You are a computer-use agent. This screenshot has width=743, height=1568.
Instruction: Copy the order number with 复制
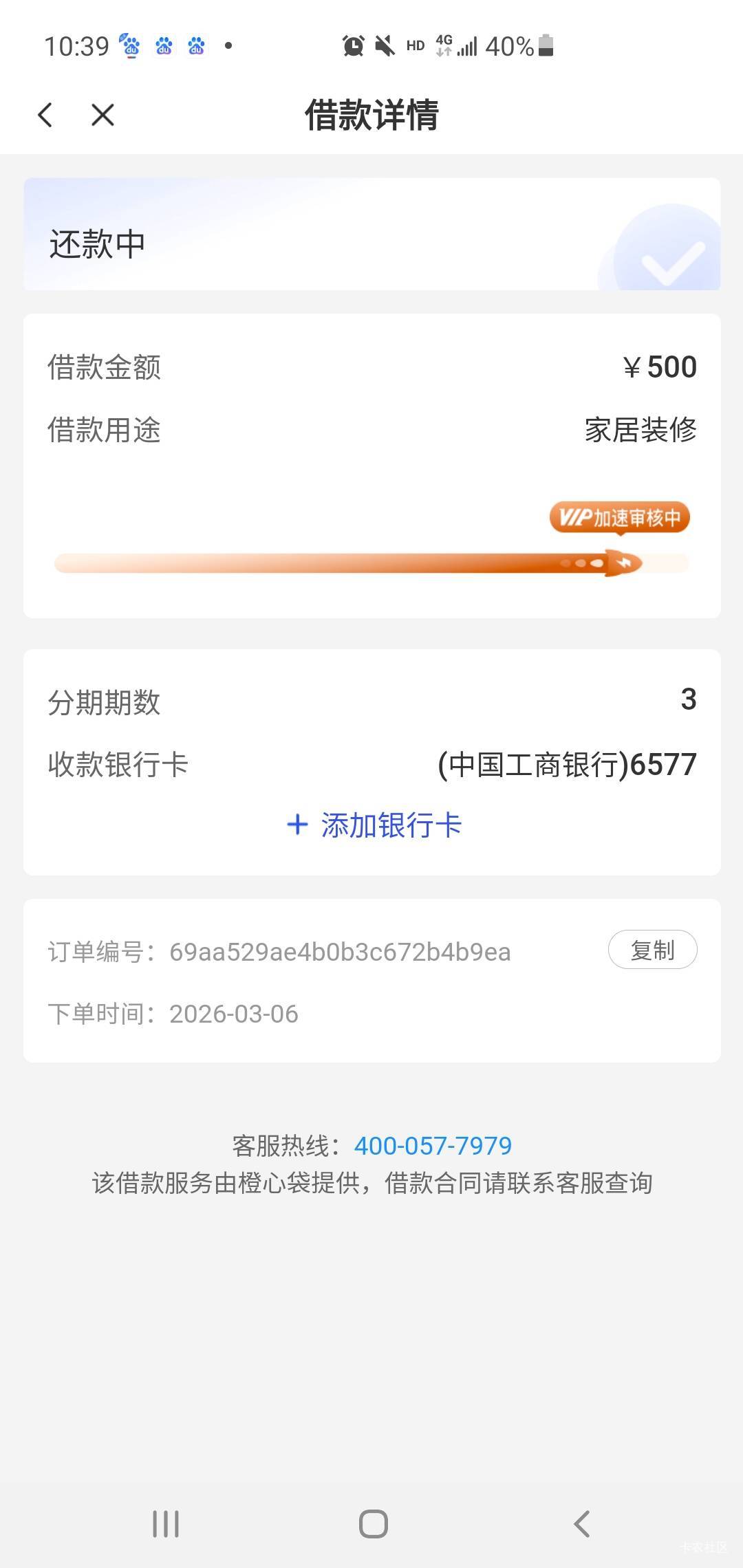coord(652,950)
